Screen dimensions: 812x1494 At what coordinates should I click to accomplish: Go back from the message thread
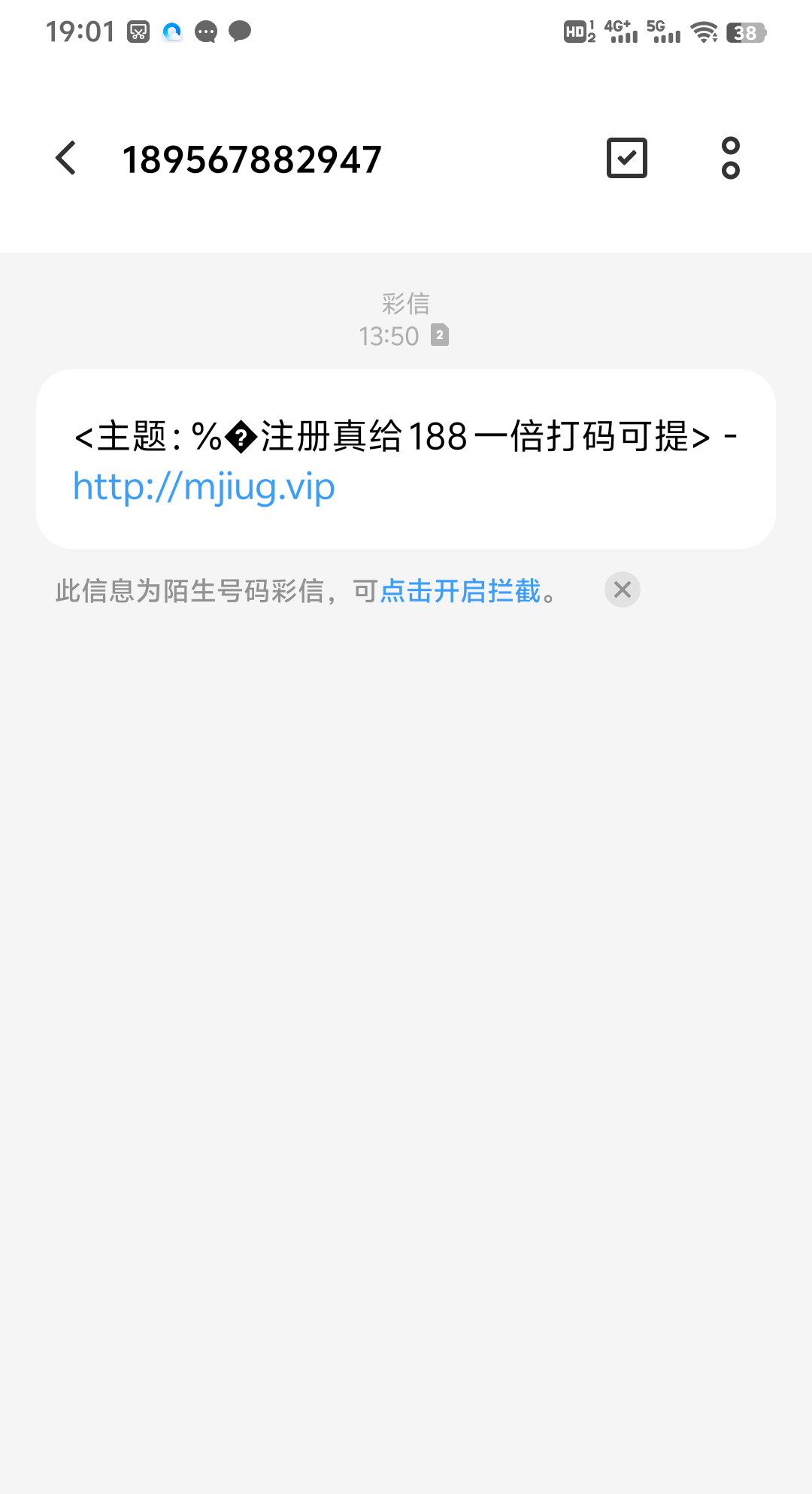coord(66,159)
